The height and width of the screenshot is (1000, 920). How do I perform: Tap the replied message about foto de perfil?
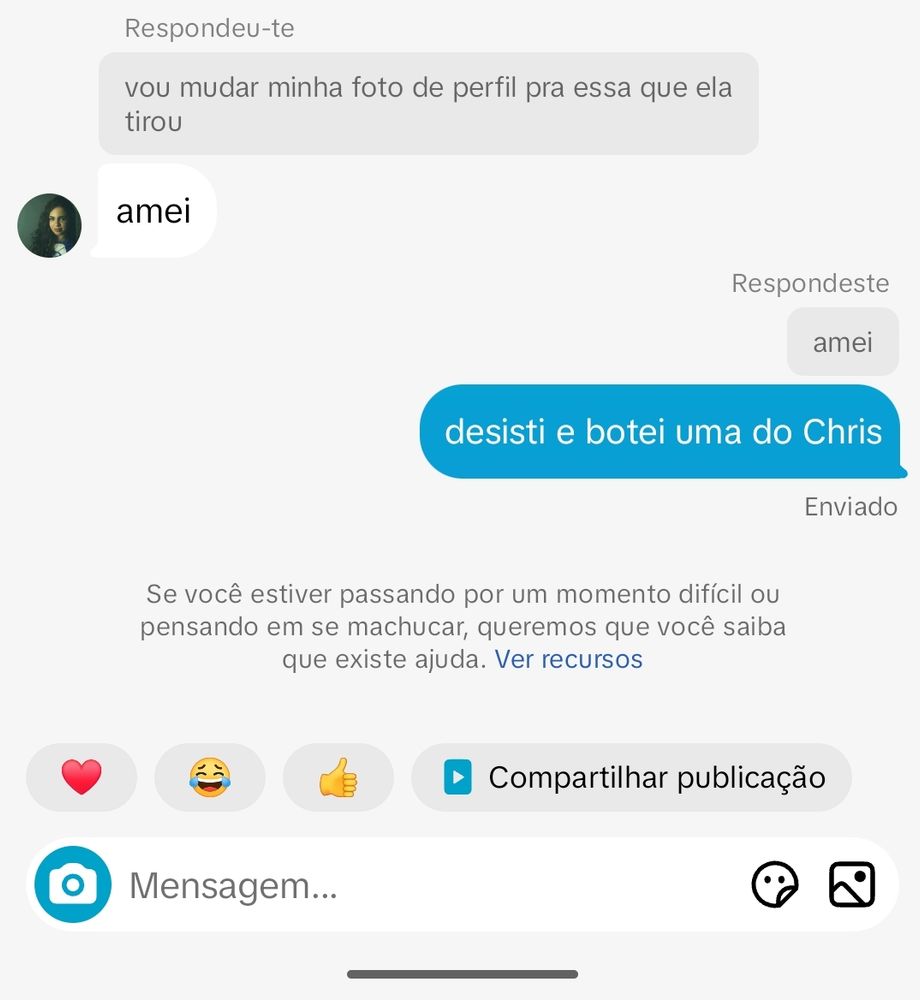point(428,104)
